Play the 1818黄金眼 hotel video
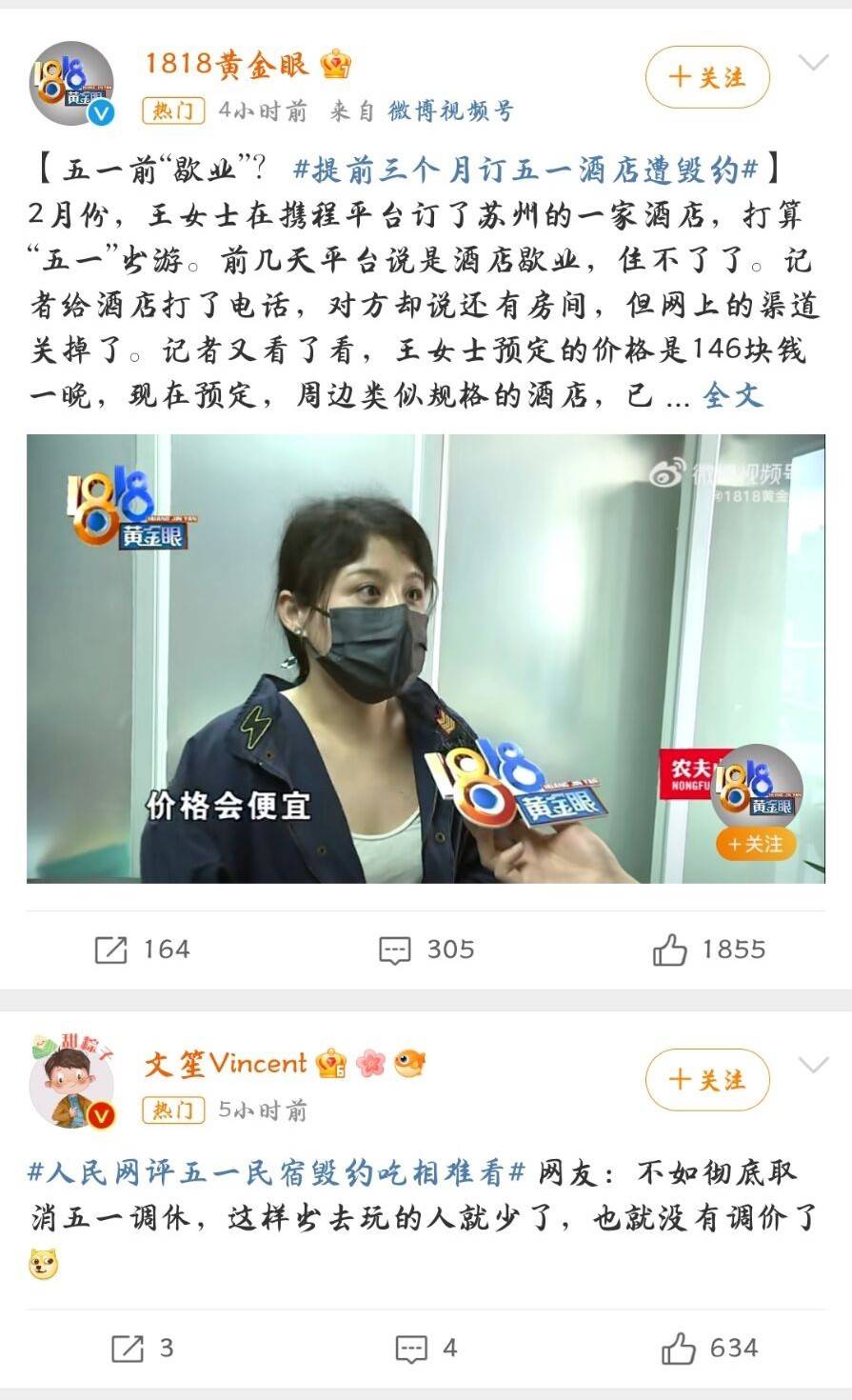This screenshot has width=852, height=1400. click(x=426, y=658)
